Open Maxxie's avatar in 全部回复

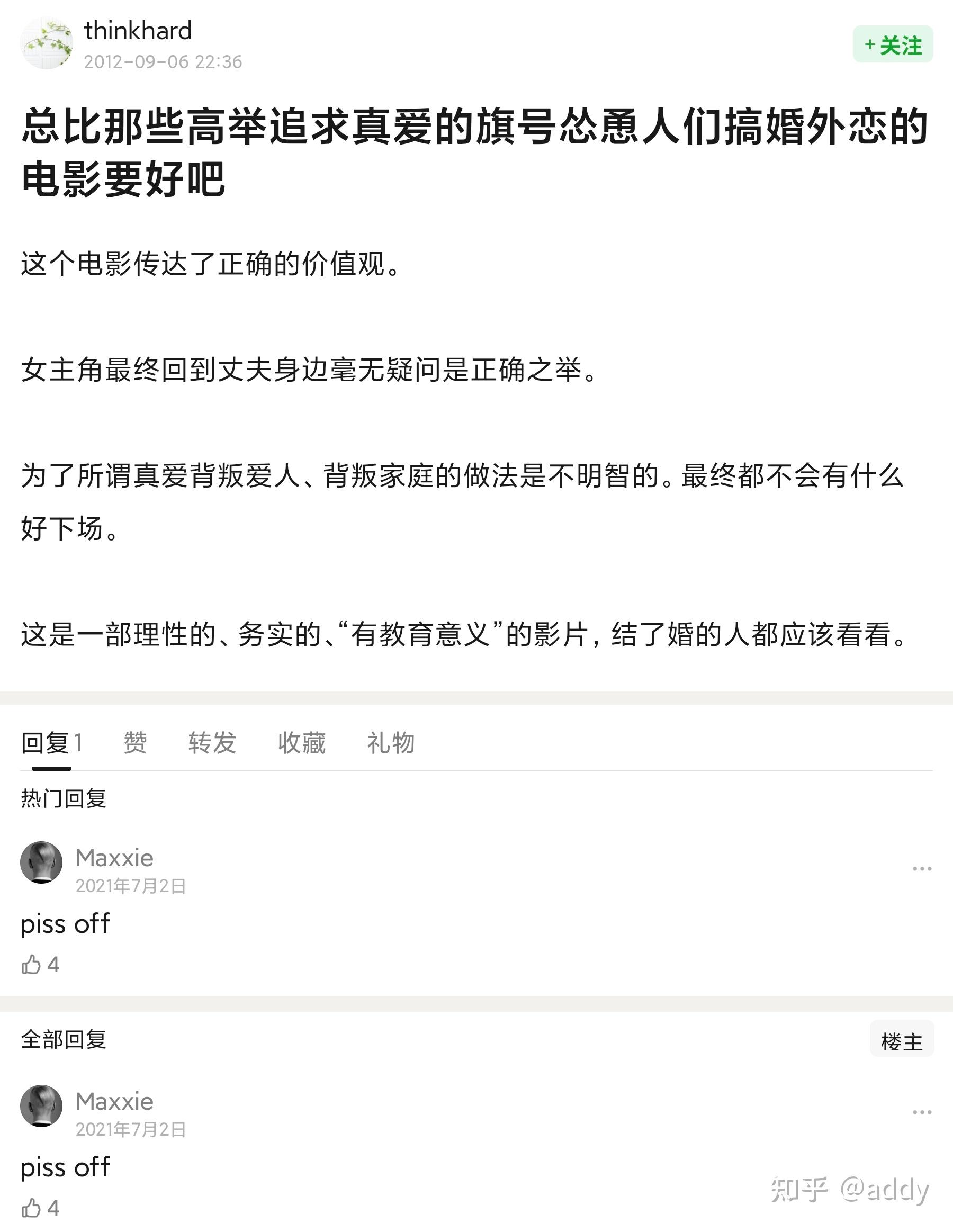coord(41,1105)
